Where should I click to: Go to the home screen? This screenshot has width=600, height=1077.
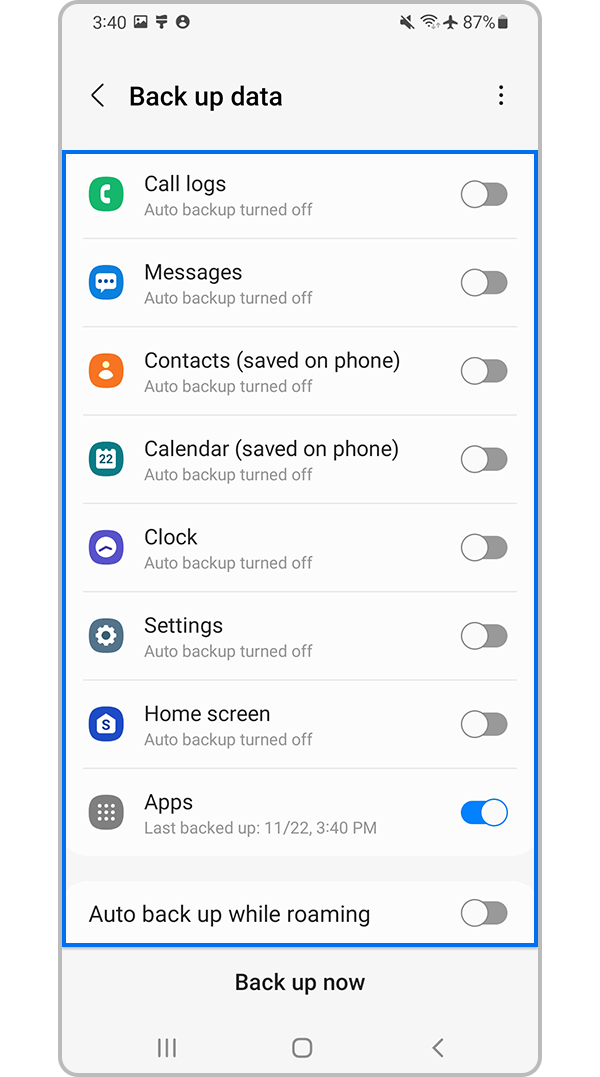pos(302,1047)
